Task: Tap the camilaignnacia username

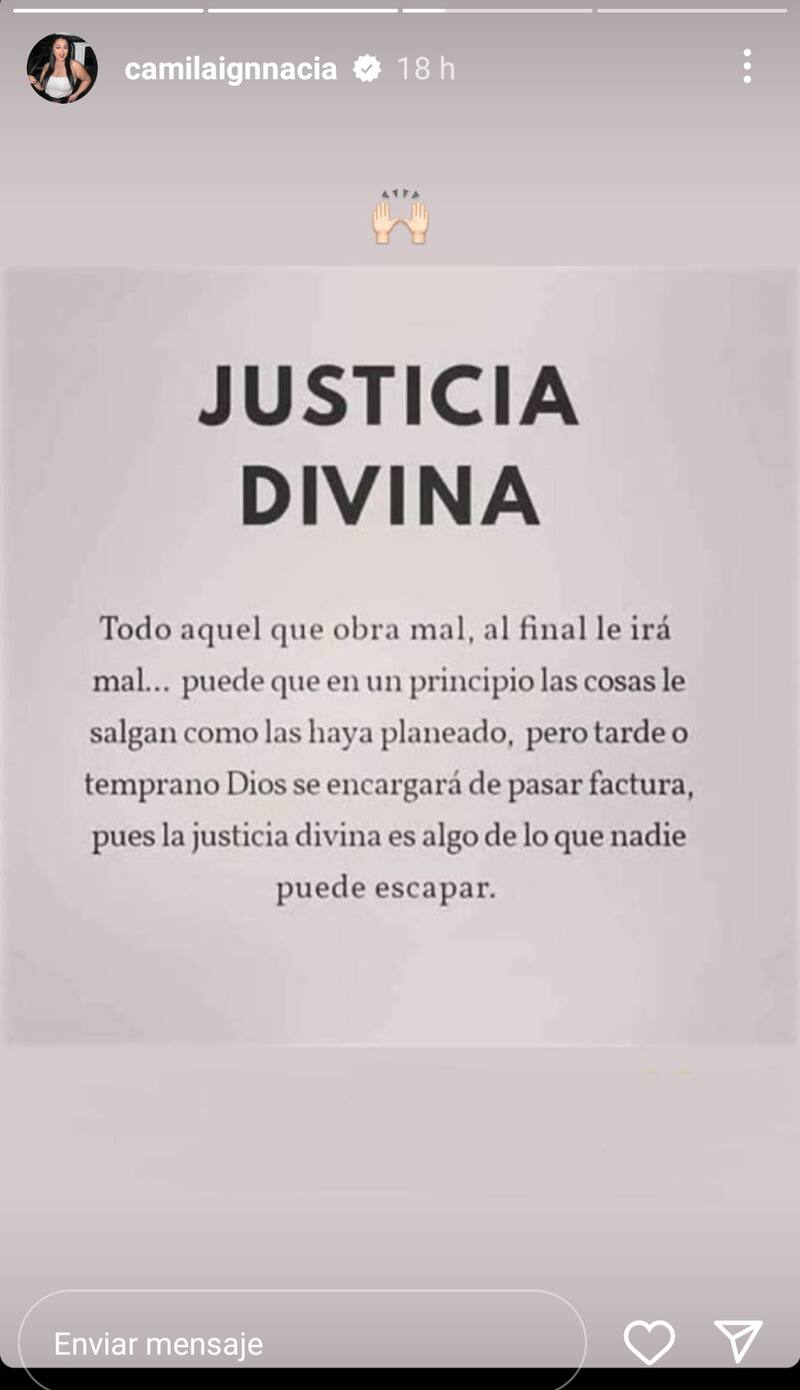Action: (x=230, y=69)
